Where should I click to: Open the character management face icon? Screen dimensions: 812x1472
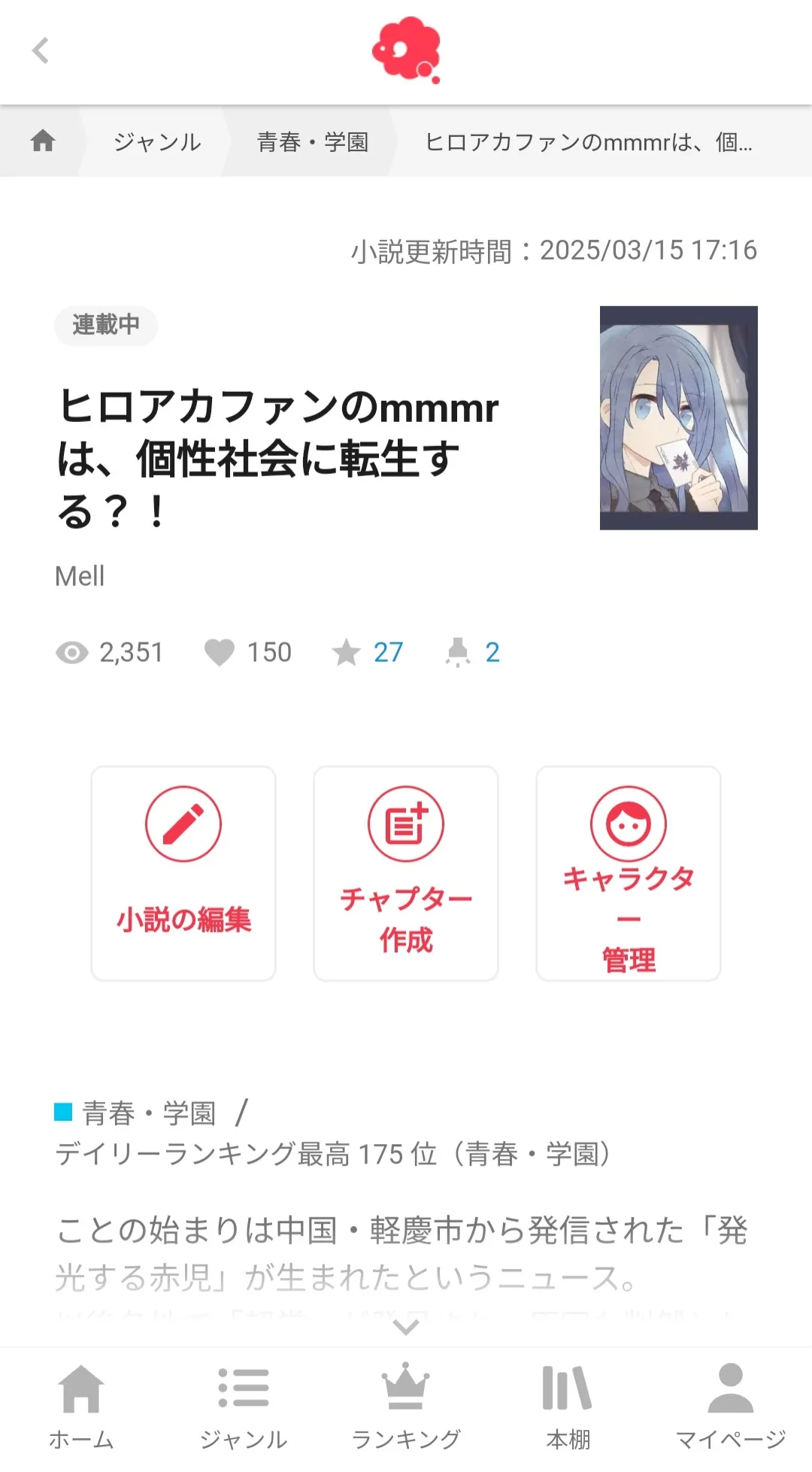click(x=629, y=824)
